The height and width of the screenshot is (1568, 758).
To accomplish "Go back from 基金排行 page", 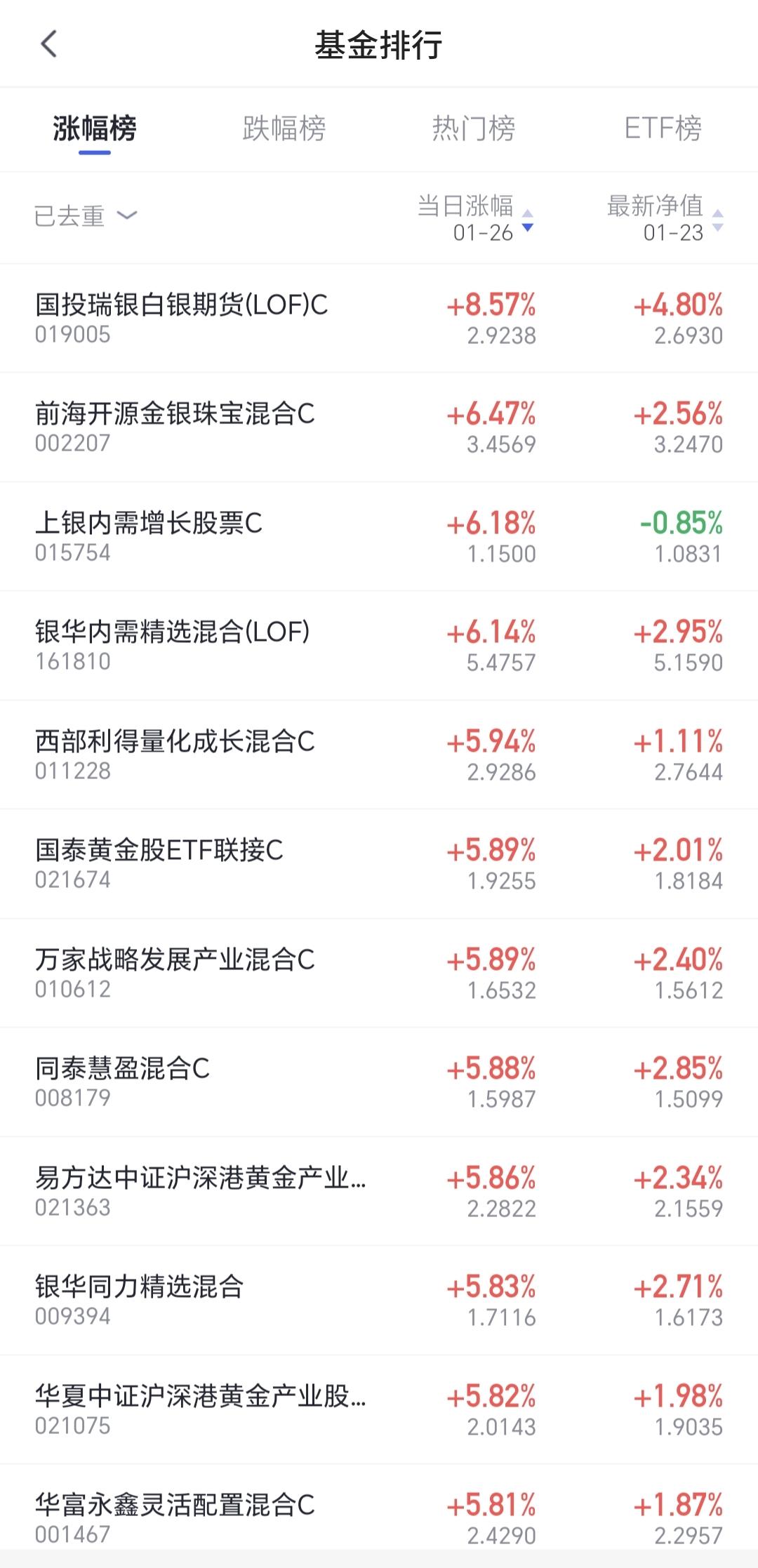I will pyautogui.click(x=48, y=44).
